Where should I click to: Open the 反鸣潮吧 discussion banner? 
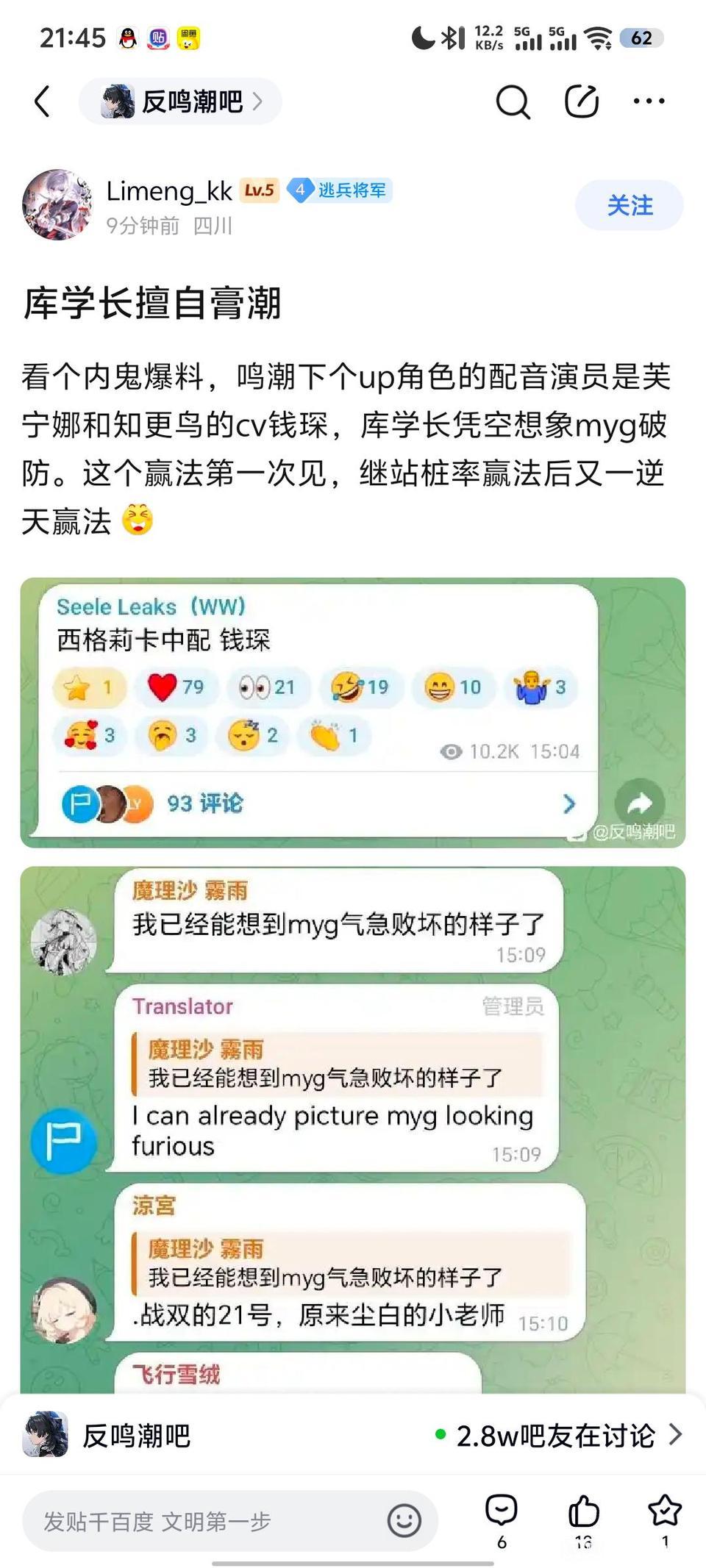pos(353,1434)
